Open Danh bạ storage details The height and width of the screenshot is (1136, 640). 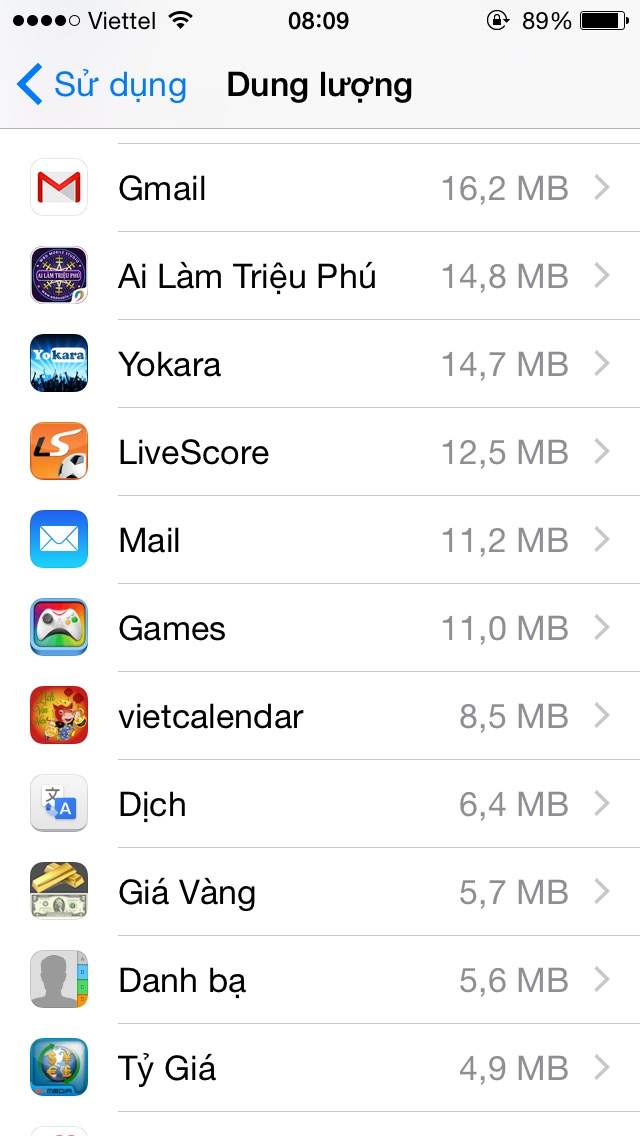320,980
